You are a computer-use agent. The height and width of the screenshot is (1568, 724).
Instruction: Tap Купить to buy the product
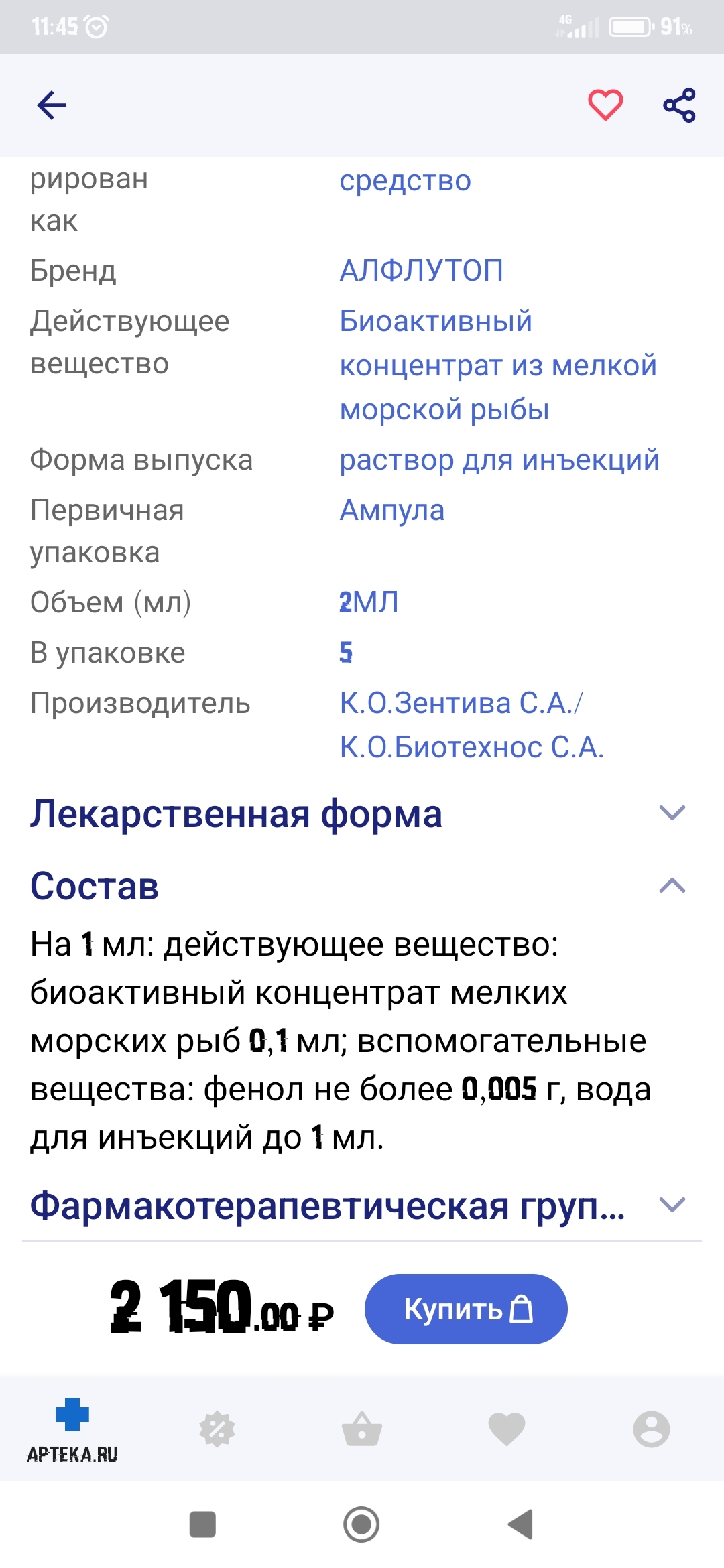(466, 1309)
